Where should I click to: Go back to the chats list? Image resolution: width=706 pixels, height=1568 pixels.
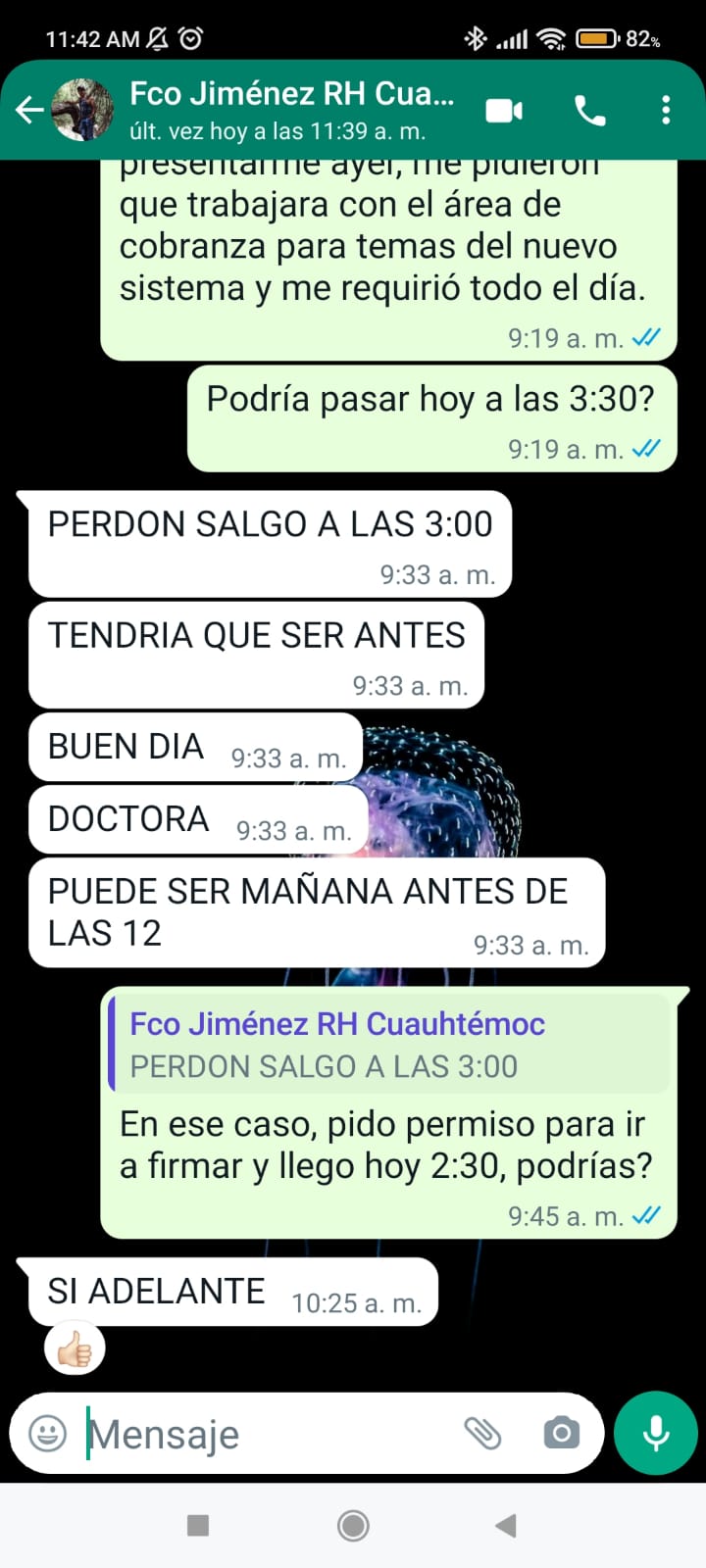[x=29, y=110]
